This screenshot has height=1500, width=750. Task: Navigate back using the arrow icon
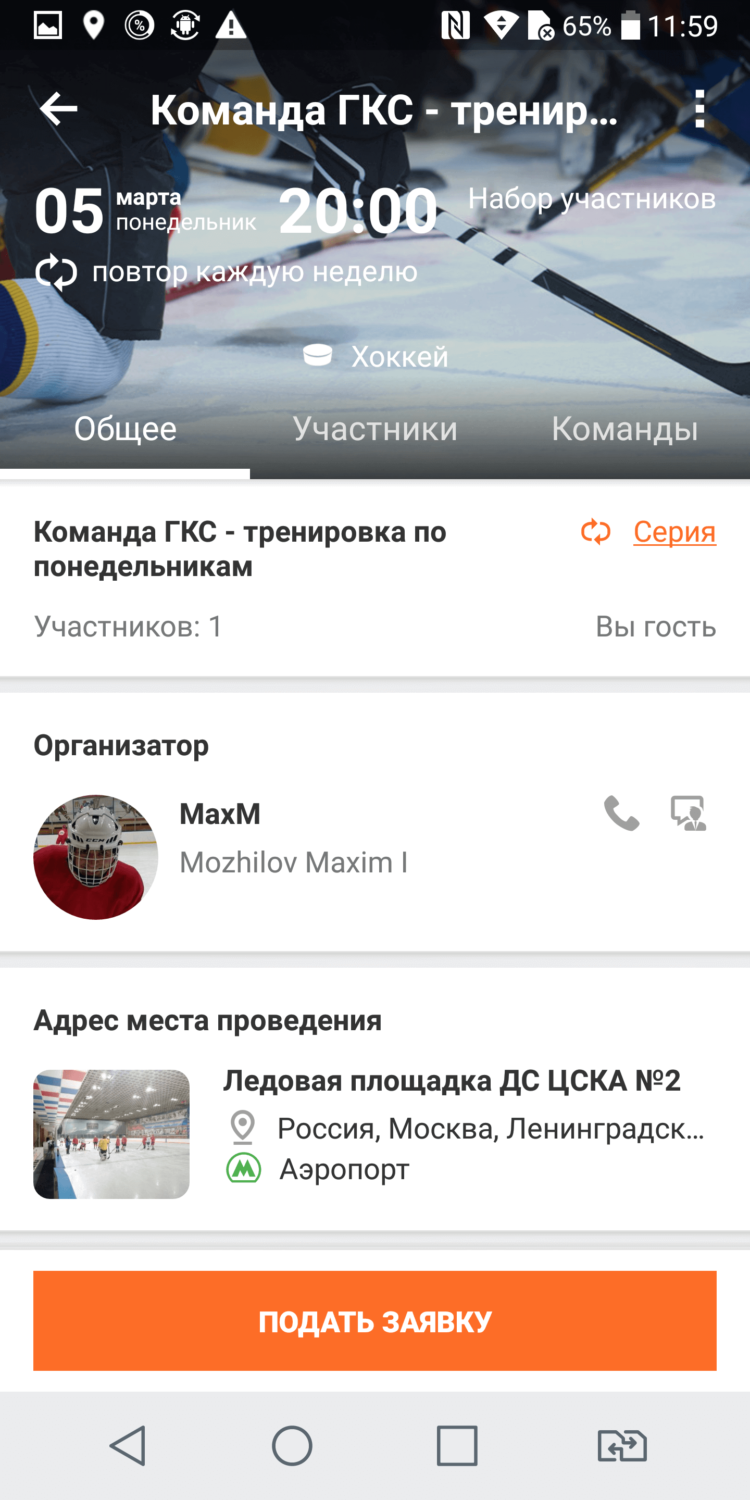point(58,110)
